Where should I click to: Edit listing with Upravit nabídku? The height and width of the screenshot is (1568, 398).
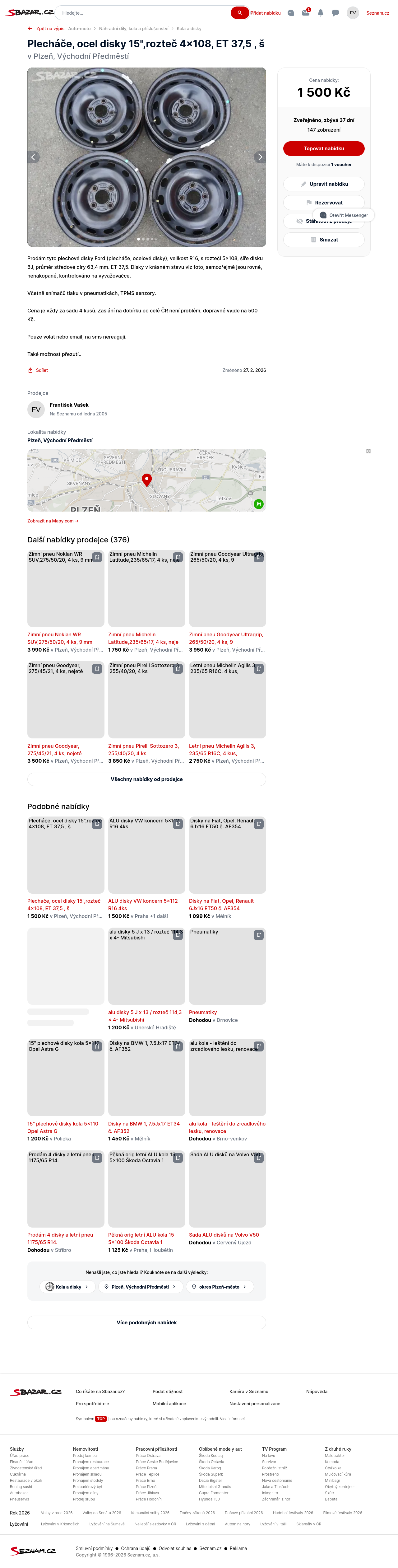(x=324, y=184)
